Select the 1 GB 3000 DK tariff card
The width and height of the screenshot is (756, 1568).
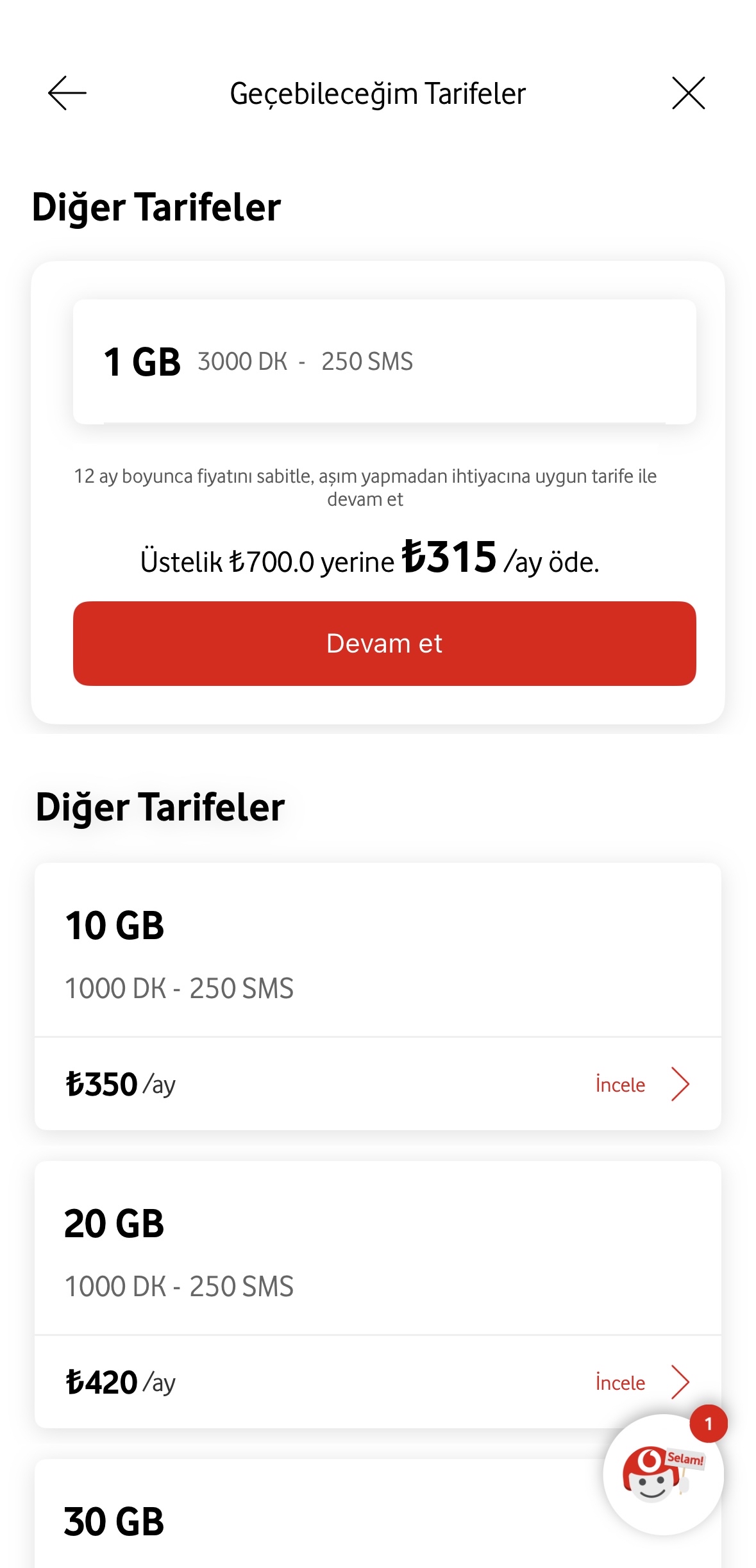(x=384, y=362)
